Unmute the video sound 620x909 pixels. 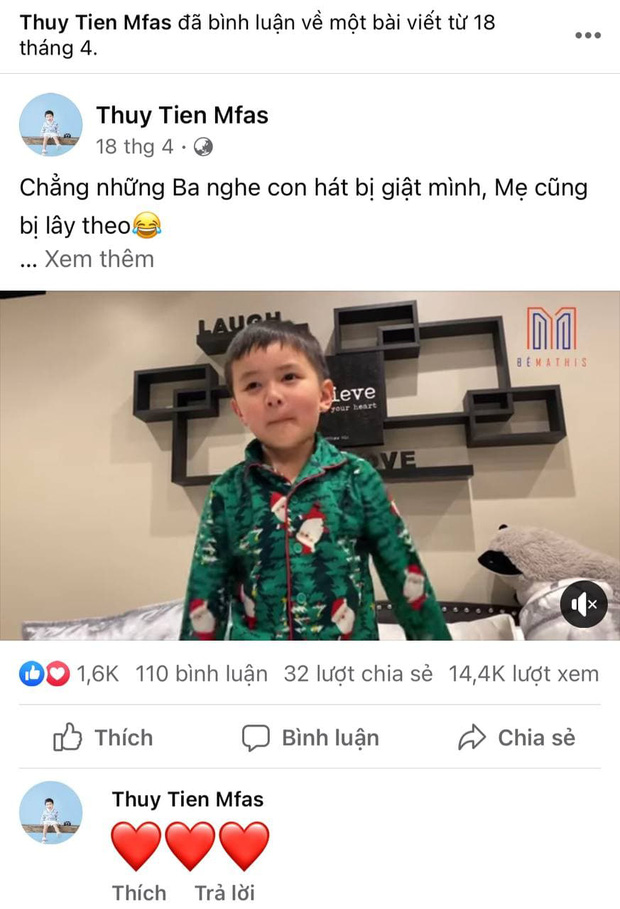(x=583, y=604)
